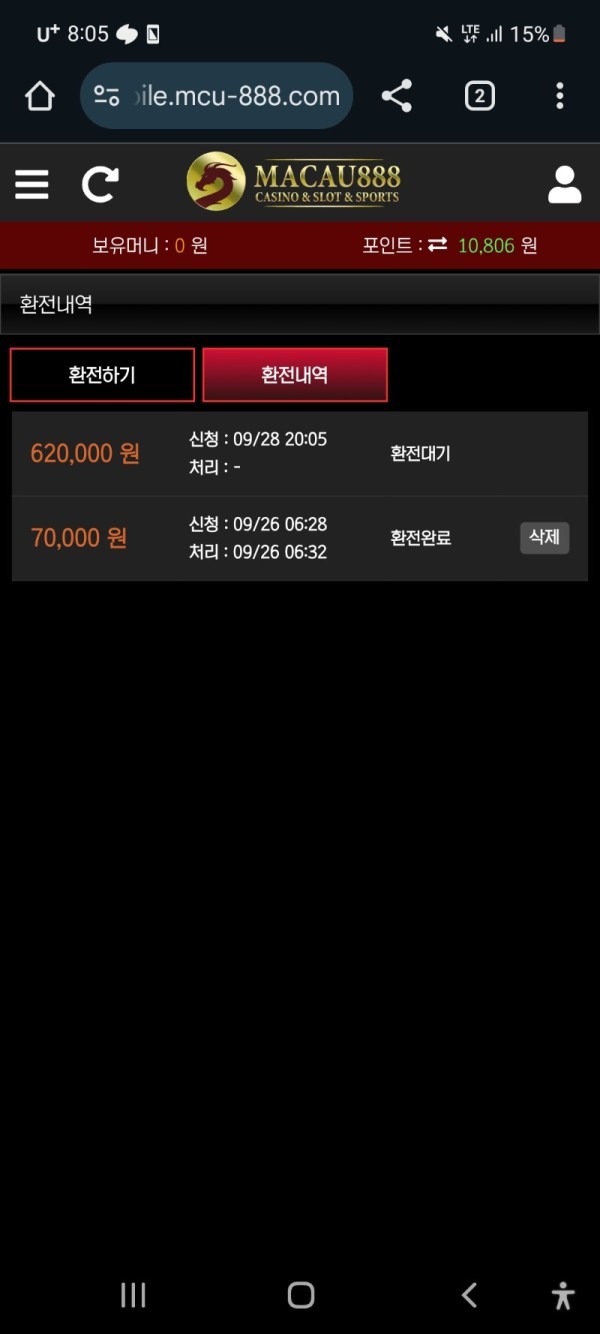Tap the refresh arrow icon
The width and height of the screenshot is (600, 1334).
100,184
